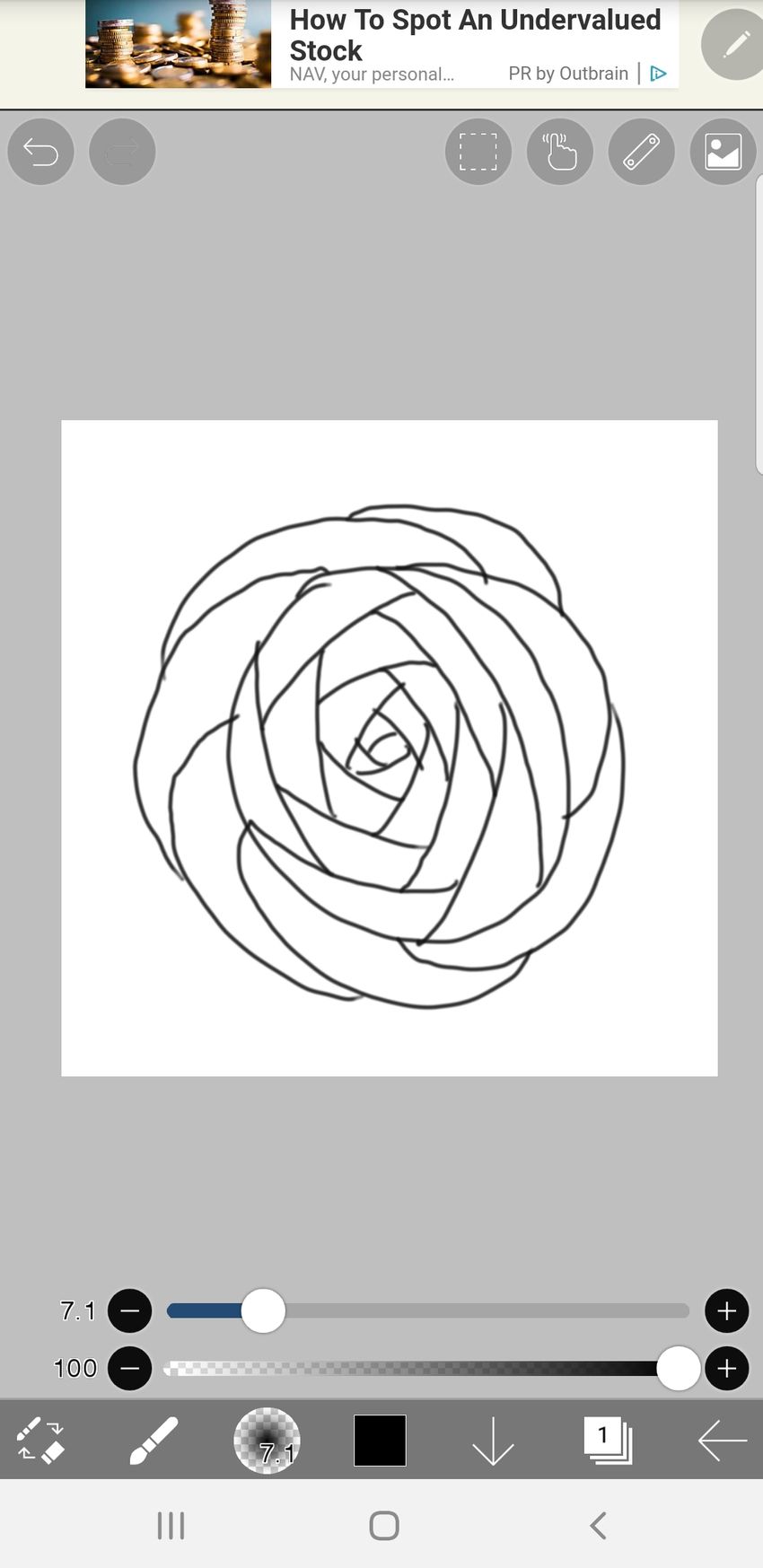This screenshot has height=1568, width=763.
Task: Open the selection area tool
Action: (x=478, y=153)
